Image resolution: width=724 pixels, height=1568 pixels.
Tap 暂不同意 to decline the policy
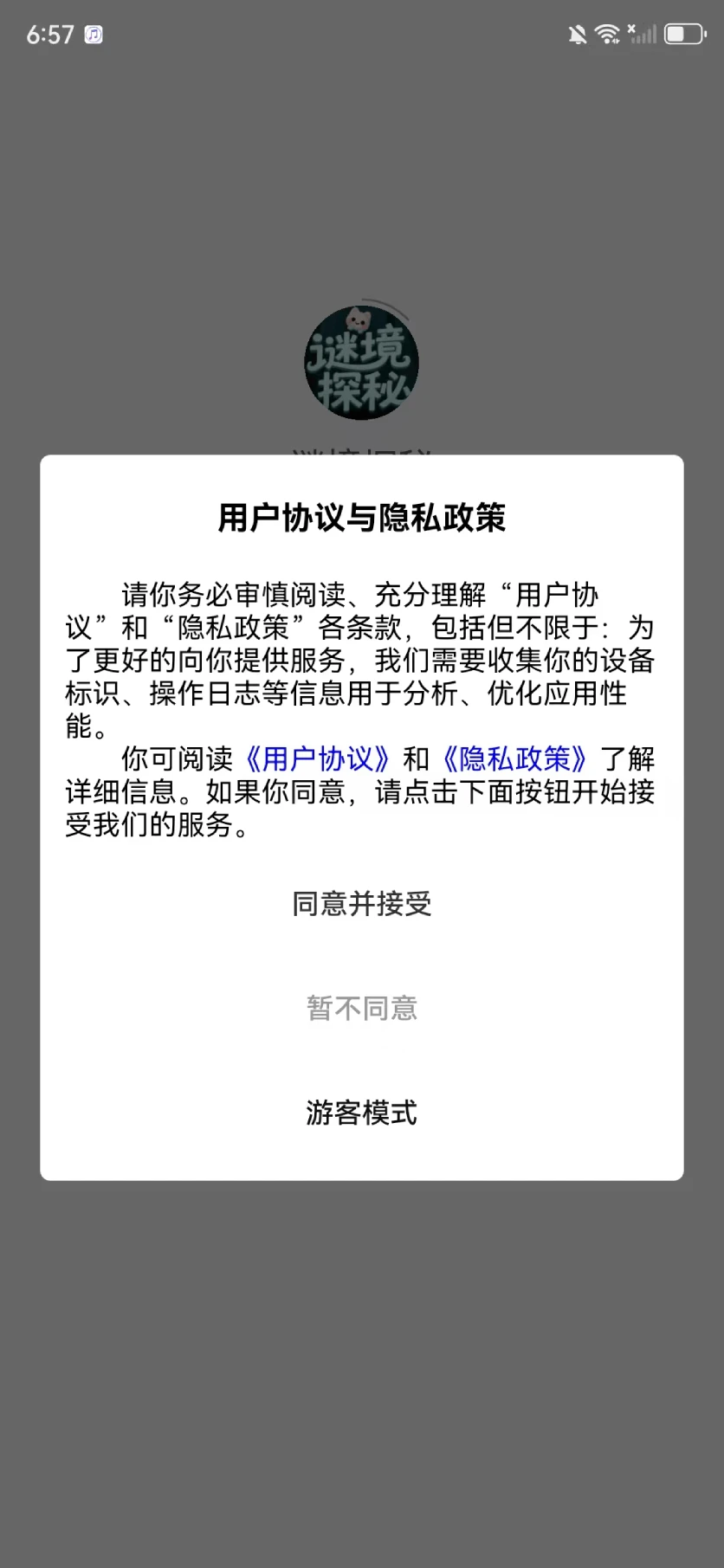pos(362,1007)
